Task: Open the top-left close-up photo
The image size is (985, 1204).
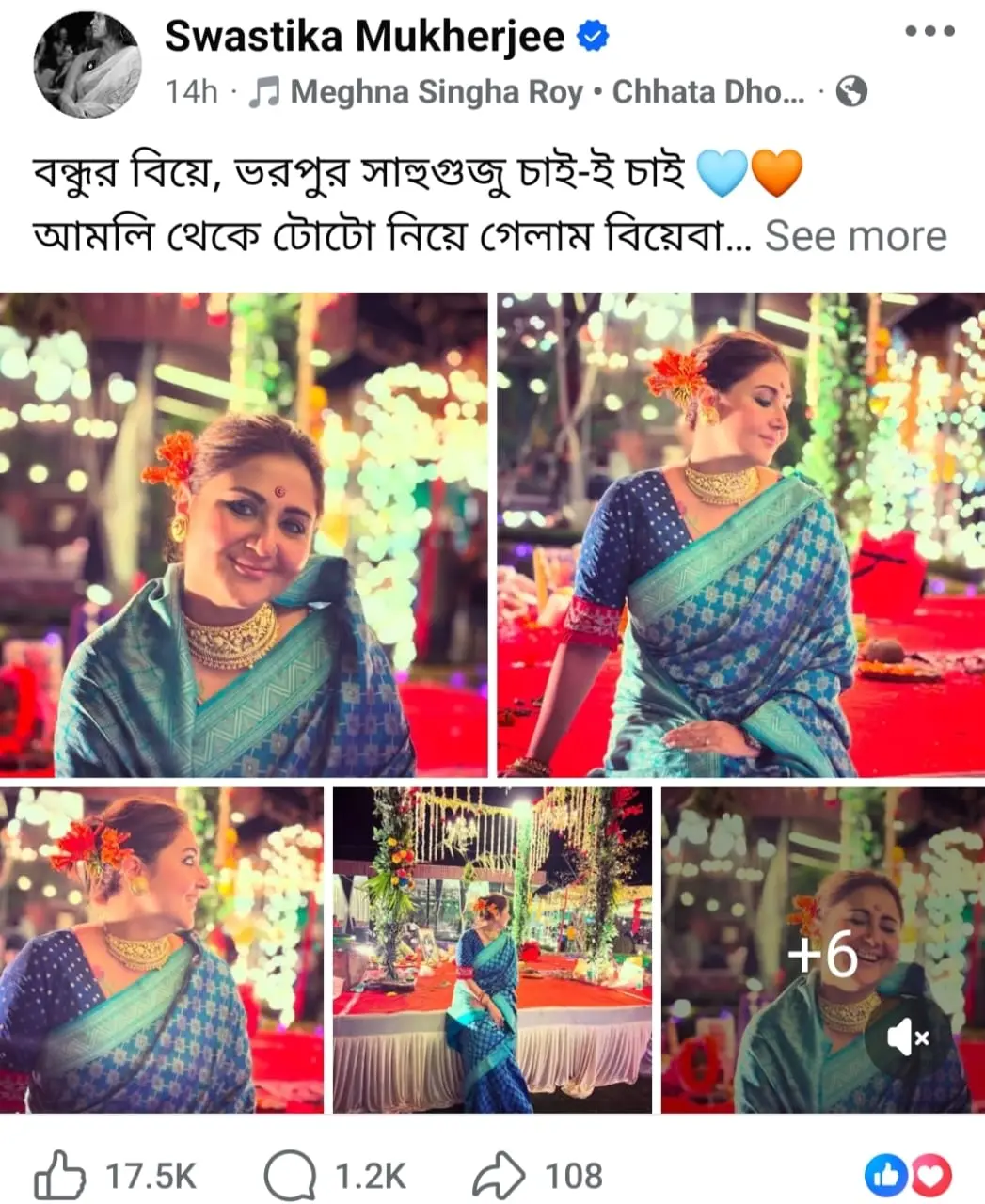Action: tap(244, 533)
